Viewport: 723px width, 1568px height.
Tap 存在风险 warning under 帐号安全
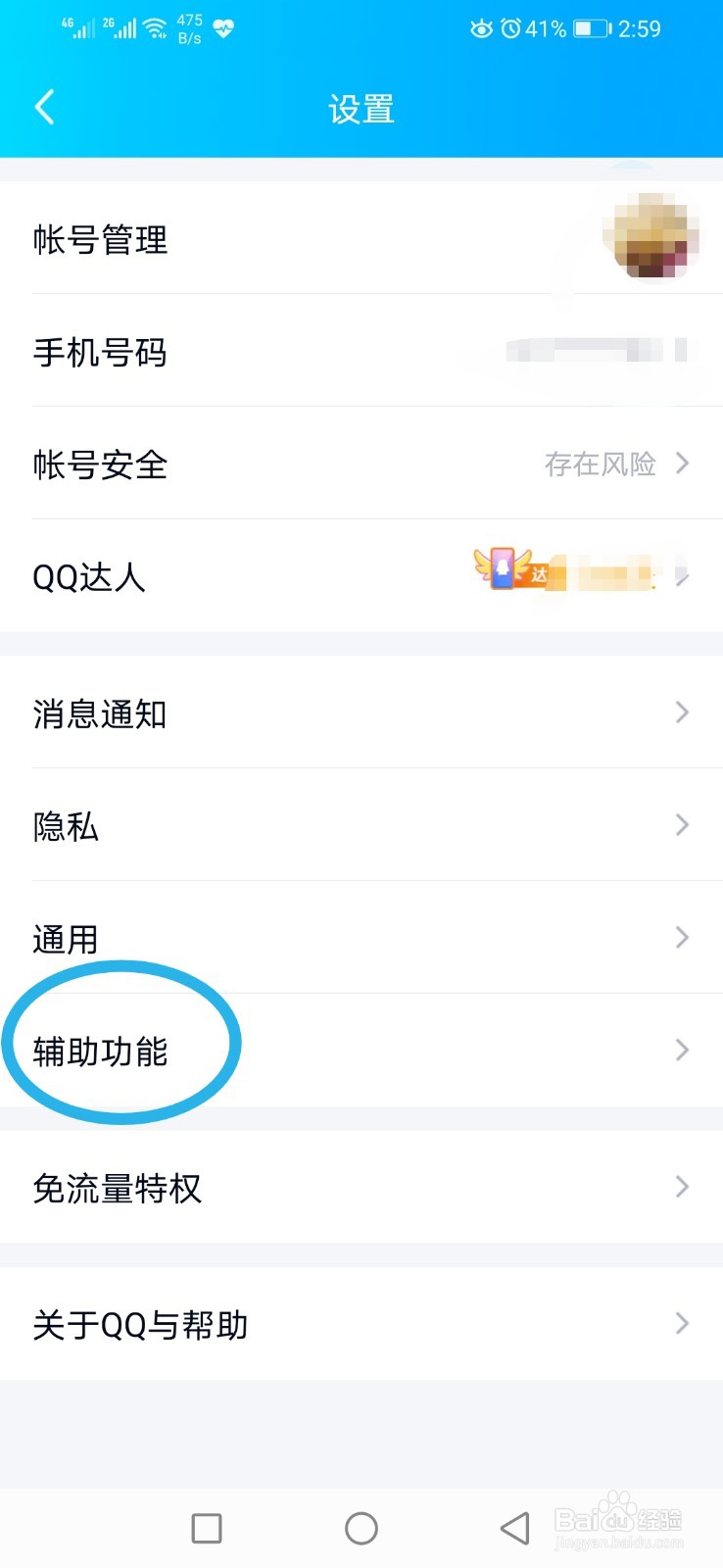(x=601, y=465)
